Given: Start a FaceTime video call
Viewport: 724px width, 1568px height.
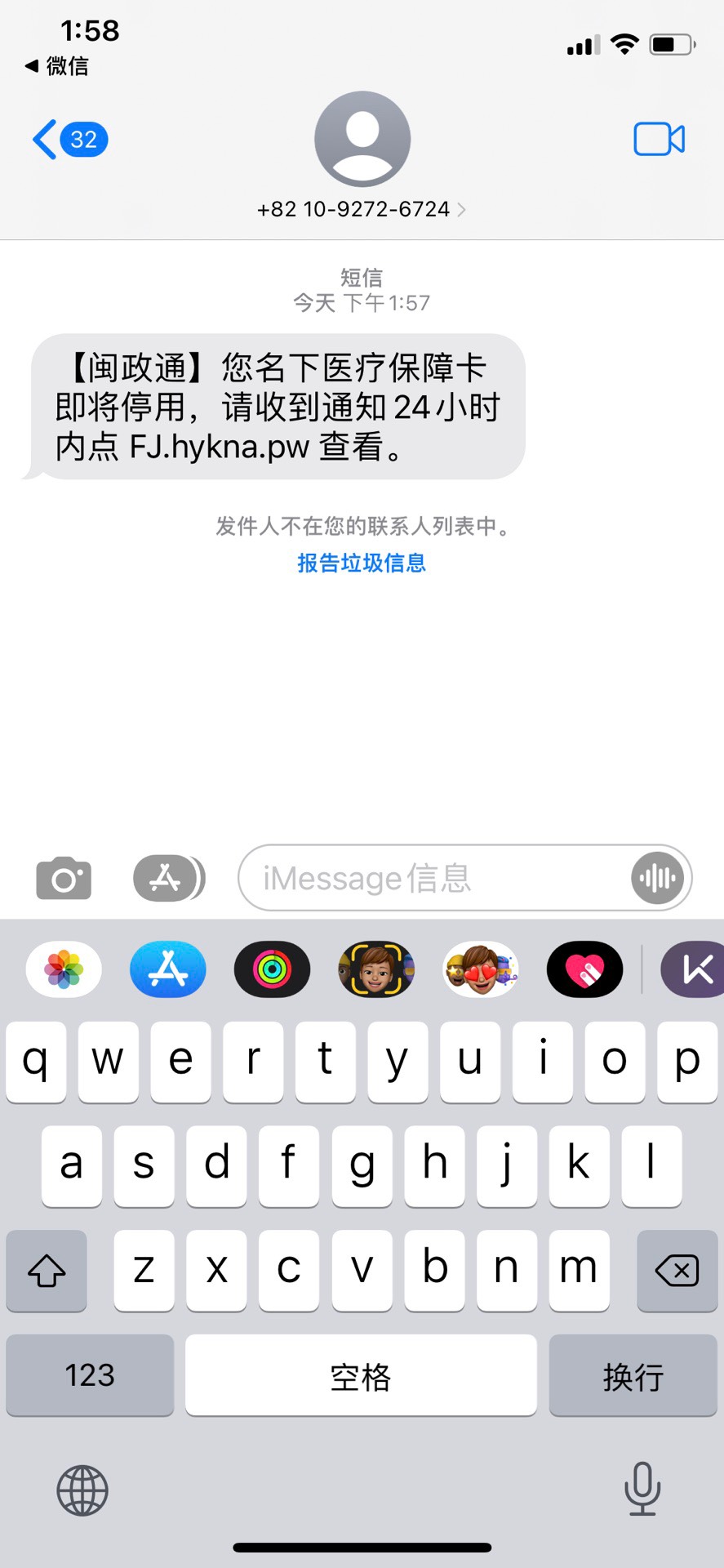Looking at the screenshot, I should [659, 140].
